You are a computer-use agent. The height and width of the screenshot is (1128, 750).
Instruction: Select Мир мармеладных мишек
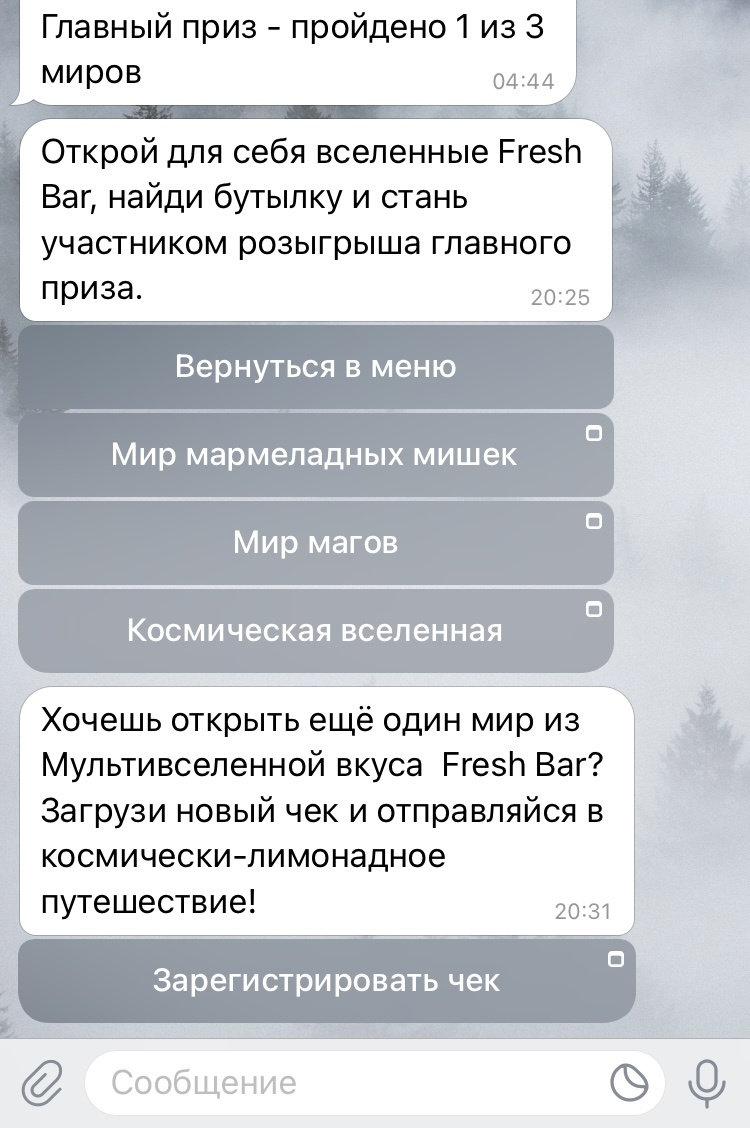[315, 455]
